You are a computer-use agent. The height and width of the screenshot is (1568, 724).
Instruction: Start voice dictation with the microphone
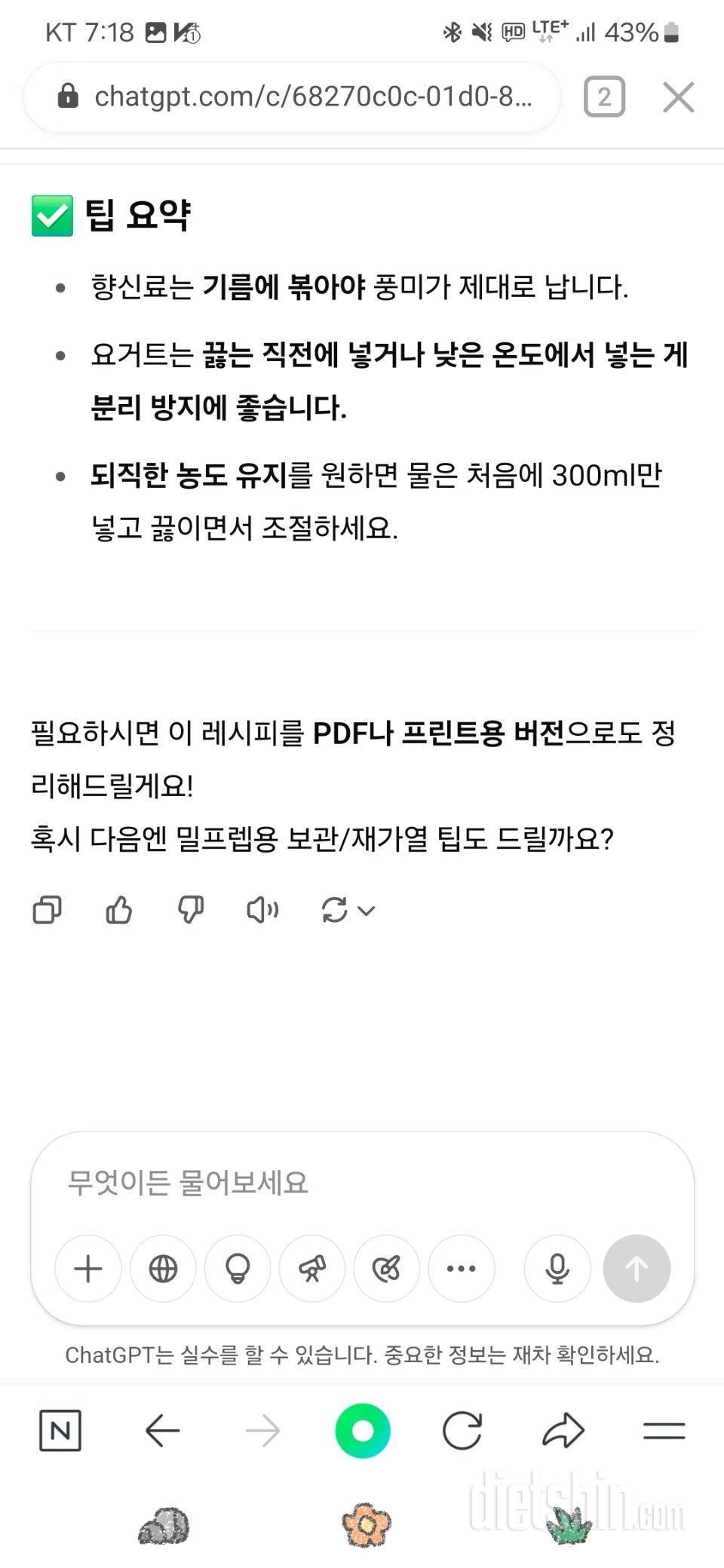coord(557,1269)
